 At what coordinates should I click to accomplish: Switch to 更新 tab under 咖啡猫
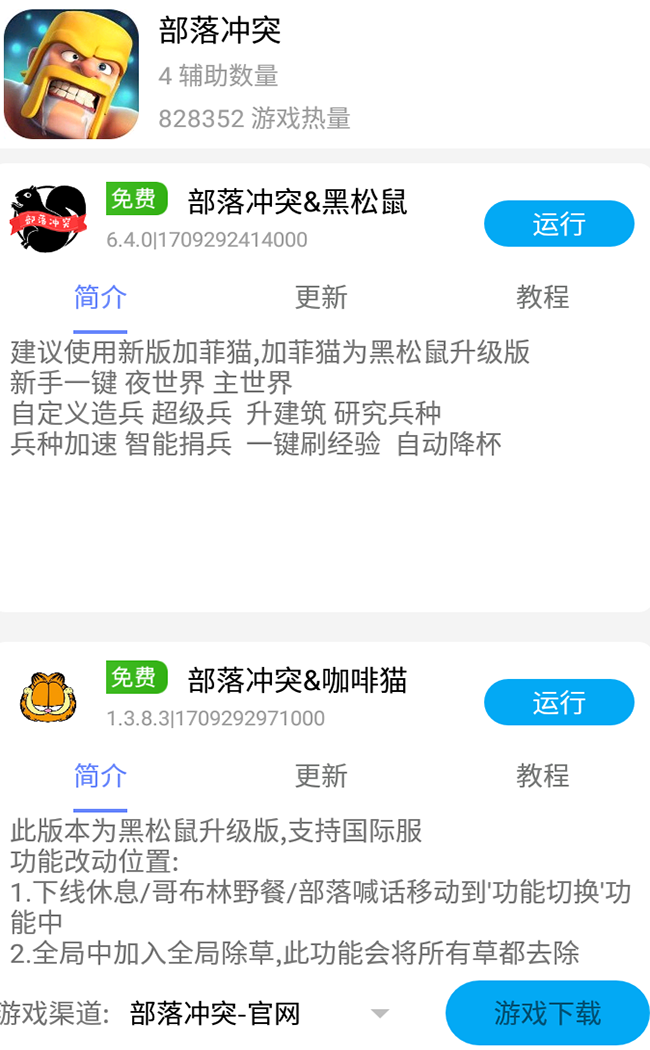(321, 776)
